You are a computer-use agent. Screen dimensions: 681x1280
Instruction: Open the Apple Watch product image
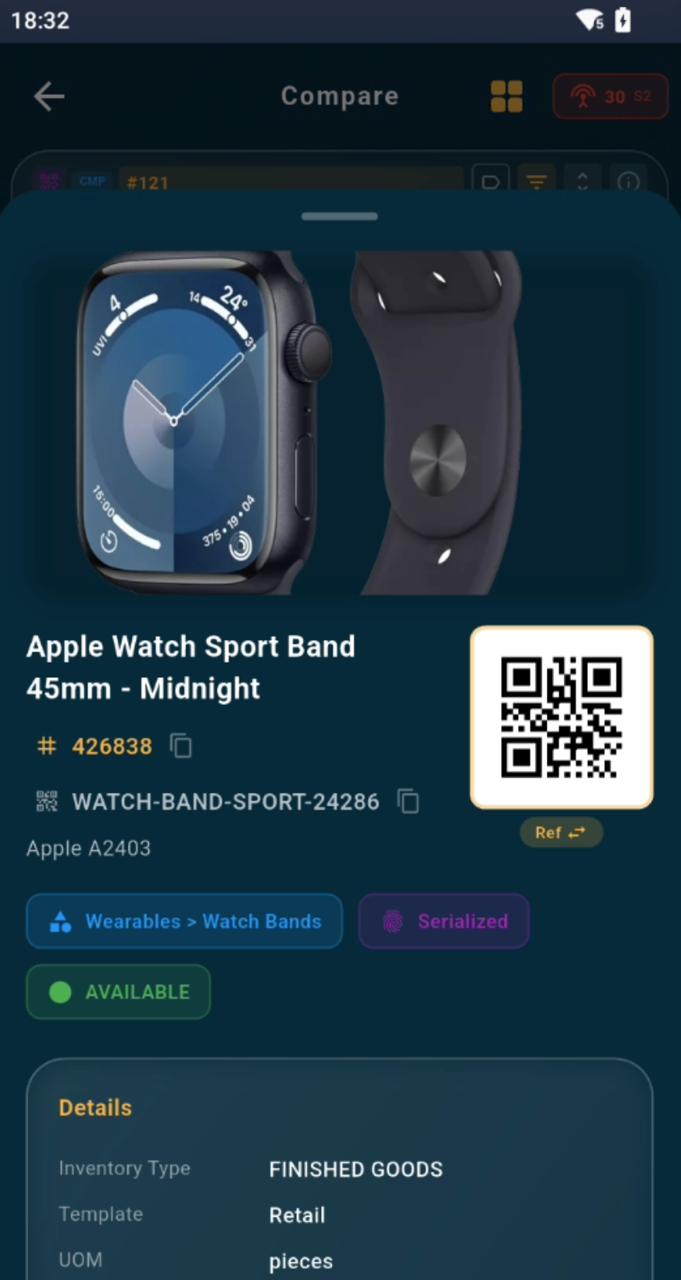[x=340, y=422]
